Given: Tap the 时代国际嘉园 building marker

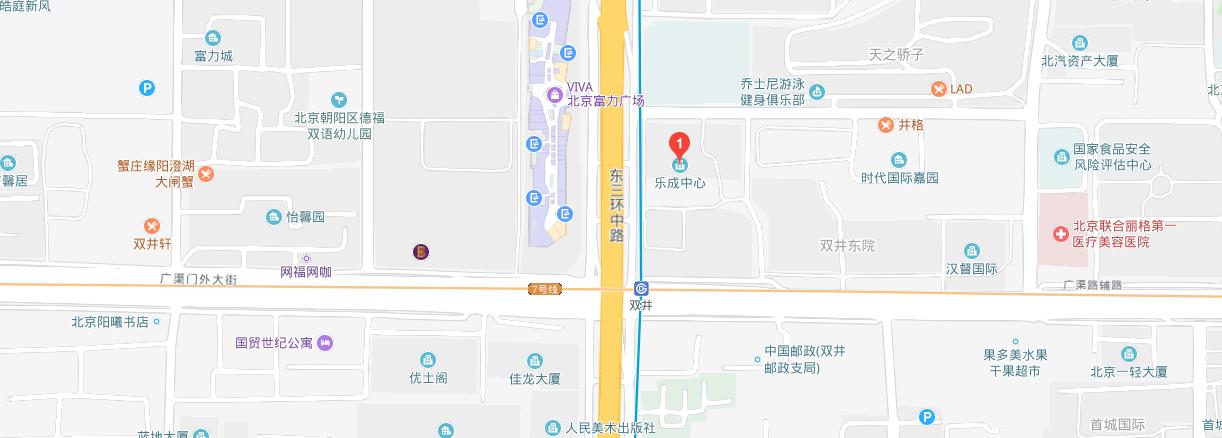Looking at the screenshot, I should 899,160.
